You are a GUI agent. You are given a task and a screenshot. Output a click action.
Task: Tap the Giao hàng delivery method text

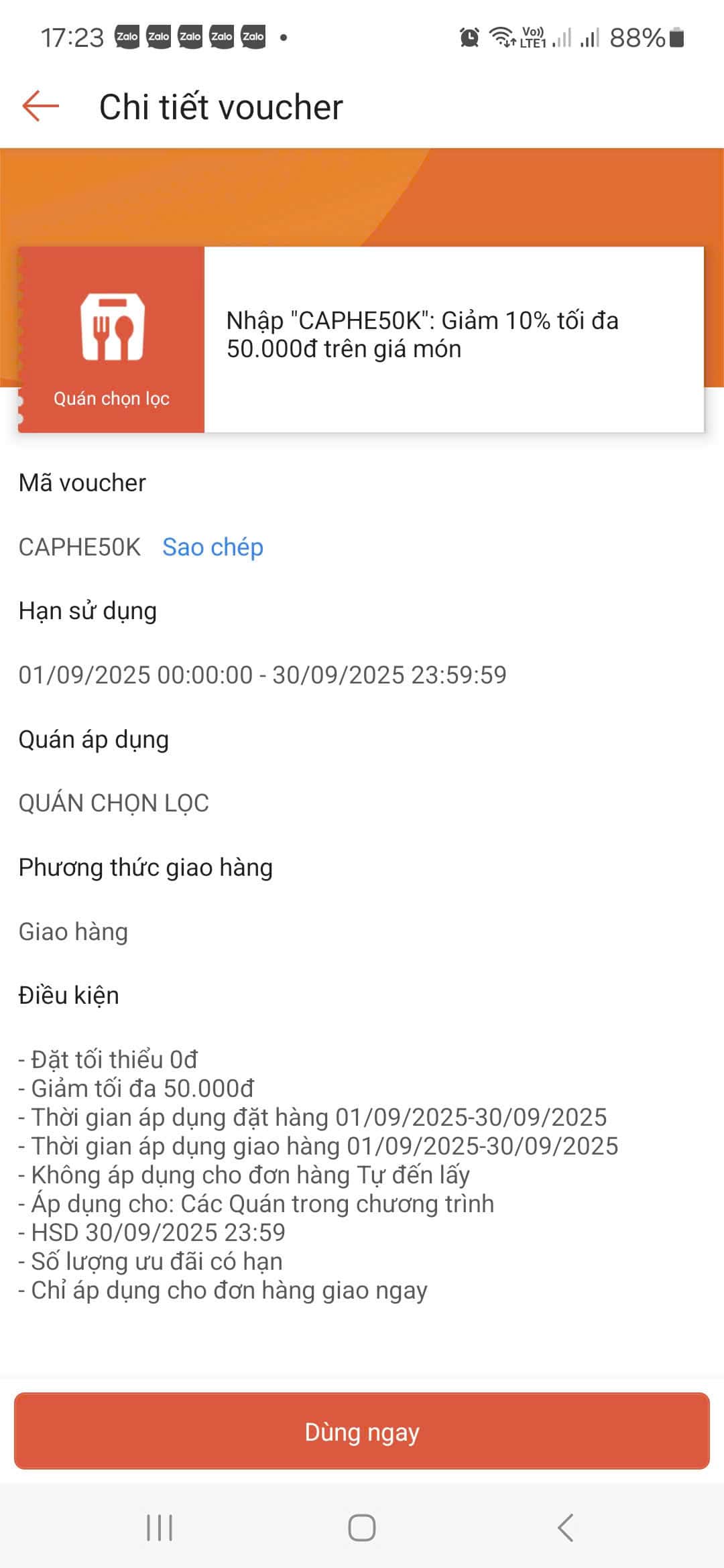74,931
